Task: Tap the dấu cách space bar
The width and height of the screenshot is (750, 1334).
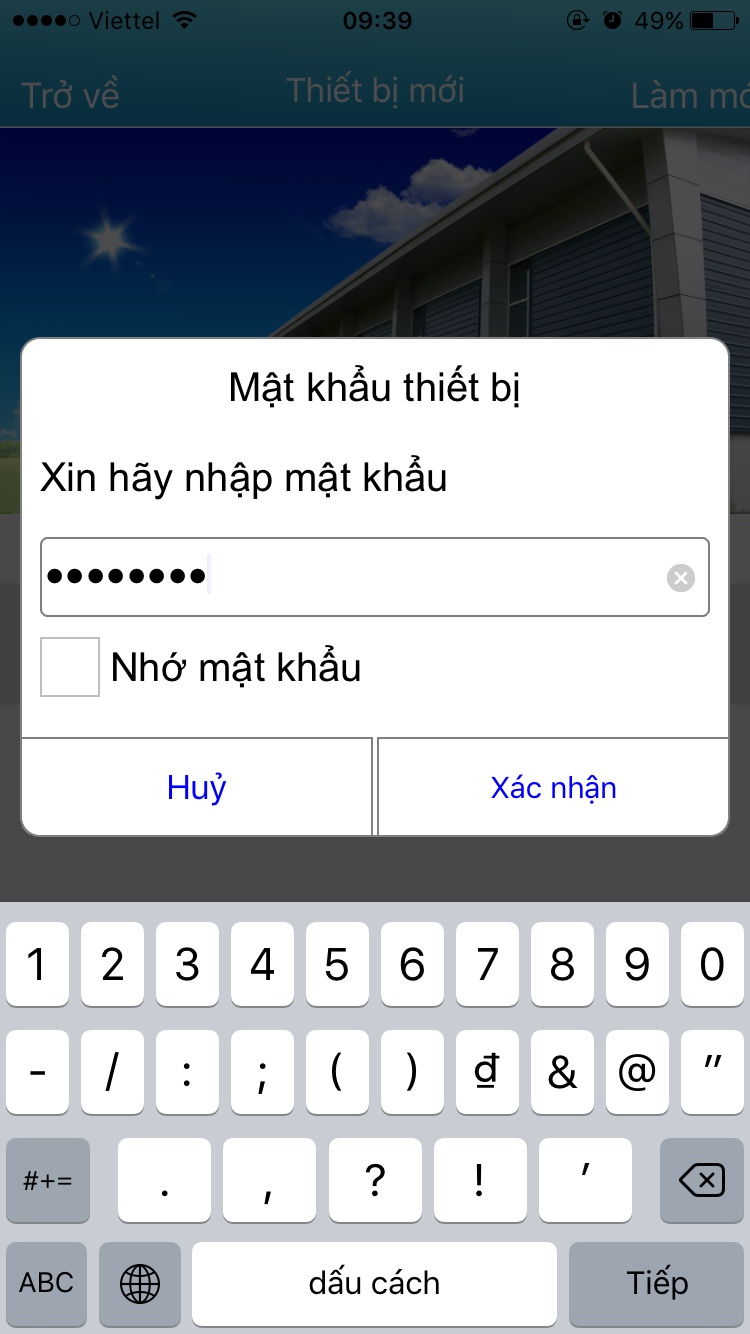Action: click(374, 1284)
